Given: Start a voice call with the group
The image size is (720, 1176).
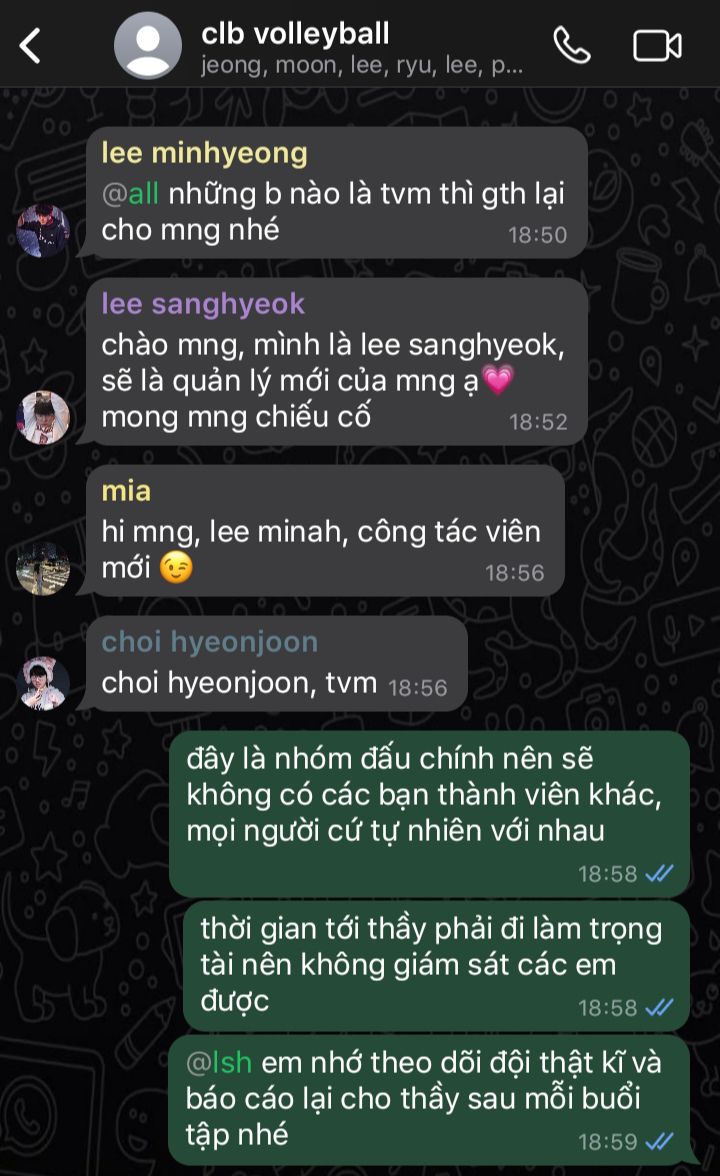Looking at the screenshot, I should coord(572,46).
